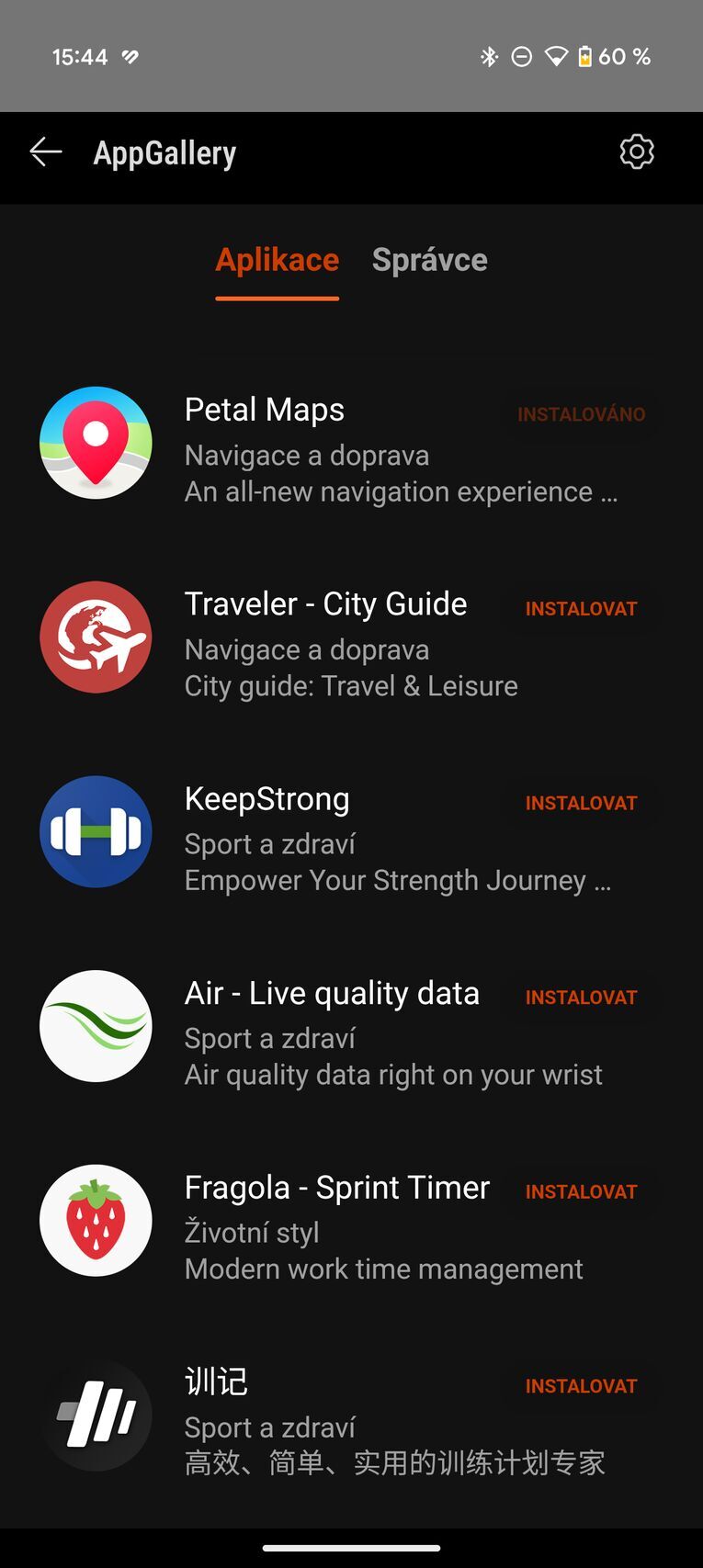Click the do-not-disturb status icon
The height and width of the screenshot is (1568, 703).
tap(520, 56)
